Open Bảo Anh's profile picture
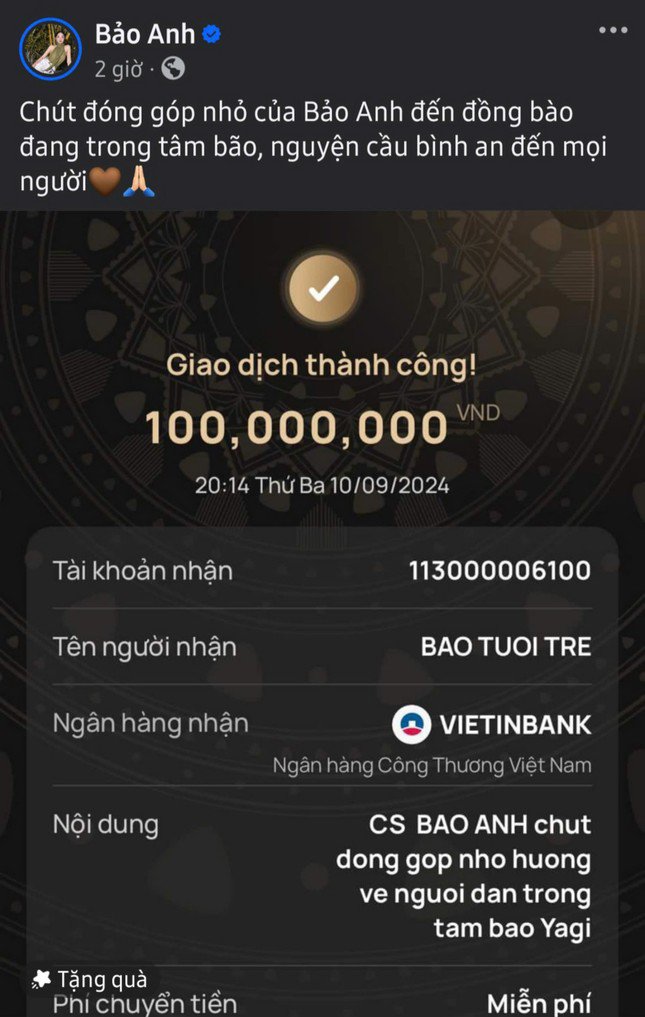This screenshot has height=1017, width=645. coord(49,48)
